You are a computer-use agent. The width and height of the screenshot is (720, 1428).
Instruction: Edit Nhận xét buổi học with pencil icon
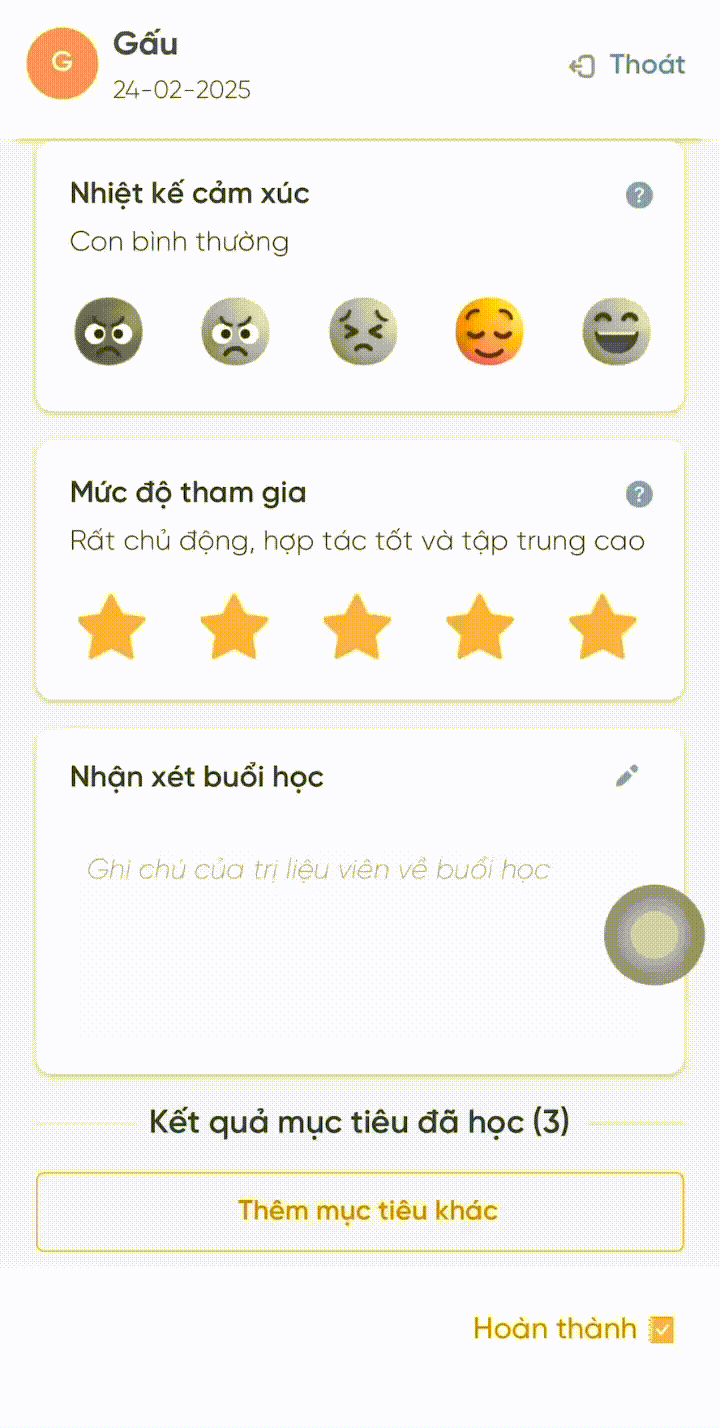tap(627, 776)
